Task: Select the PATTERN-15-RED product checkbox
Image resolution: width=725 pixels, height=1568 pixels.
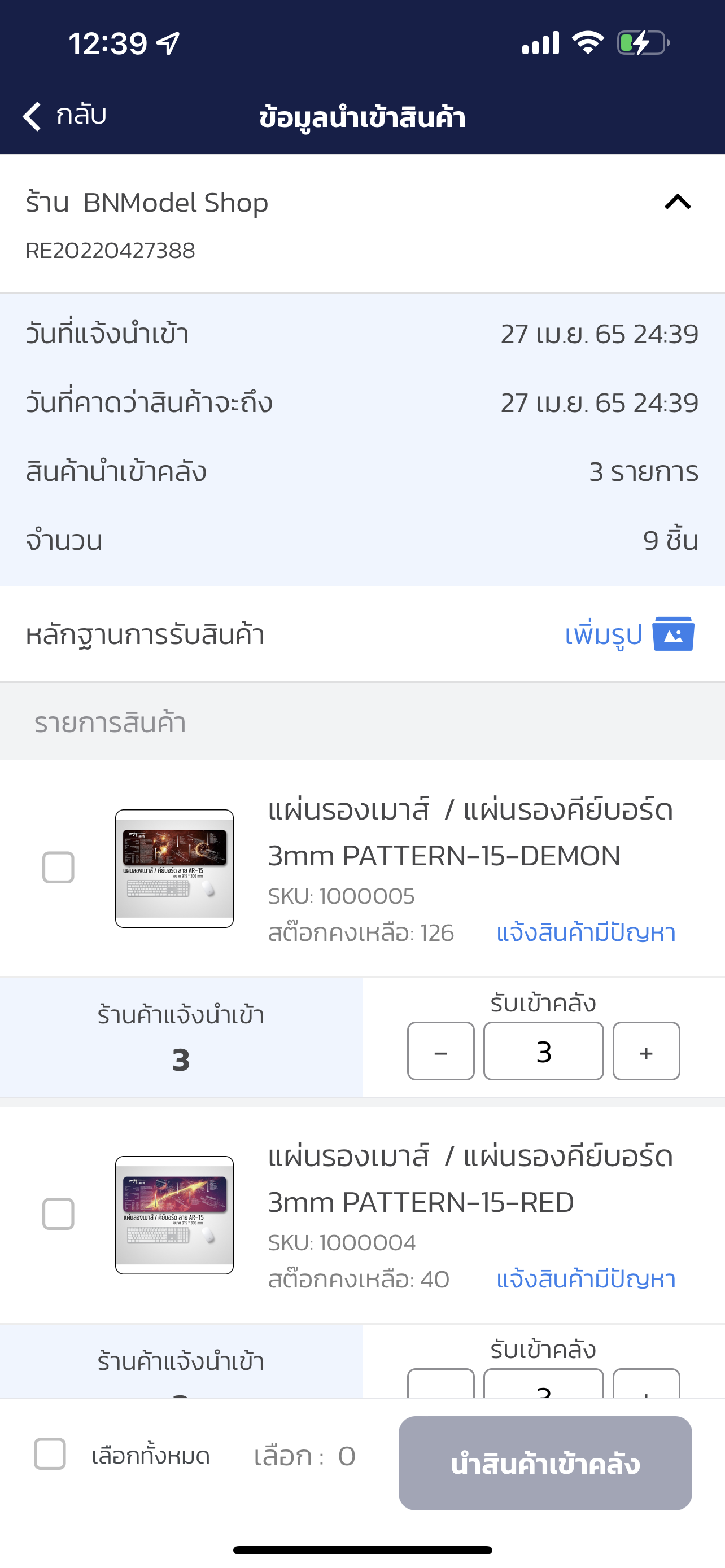Action: click(58, 1214)
